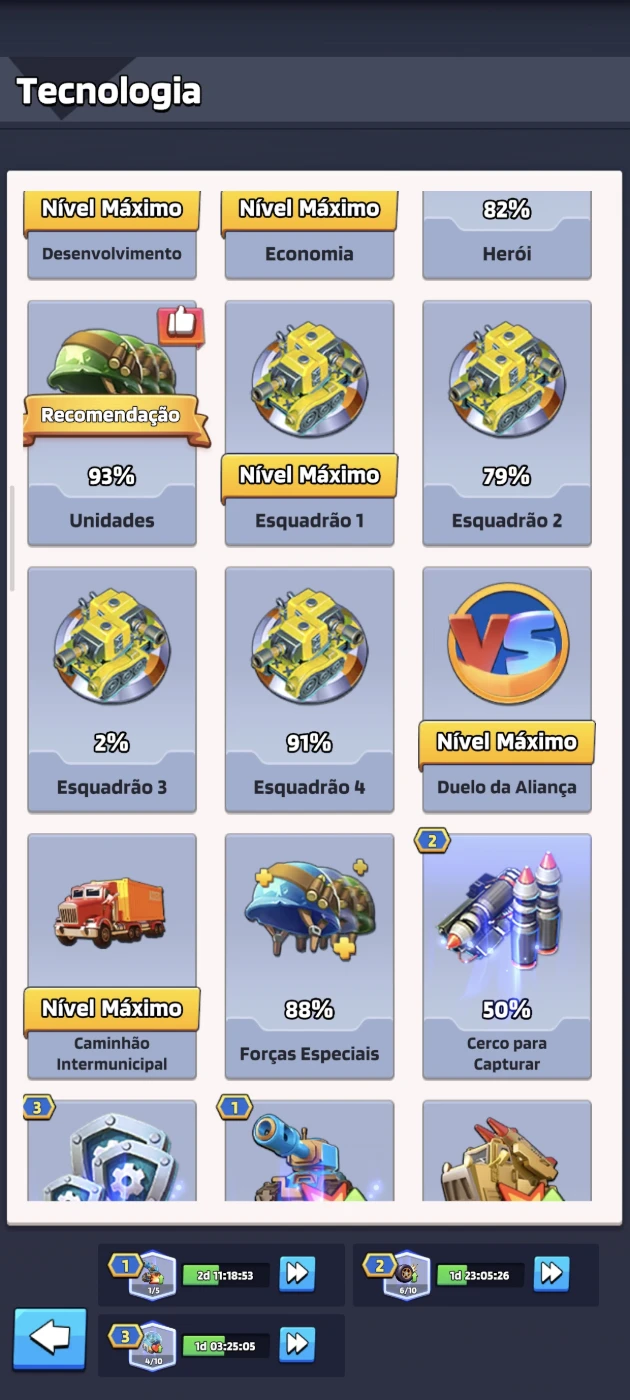The height and width of the screenshot is (1400, 630).
Task: Open the Herói technology card
Action: [507, 235]
